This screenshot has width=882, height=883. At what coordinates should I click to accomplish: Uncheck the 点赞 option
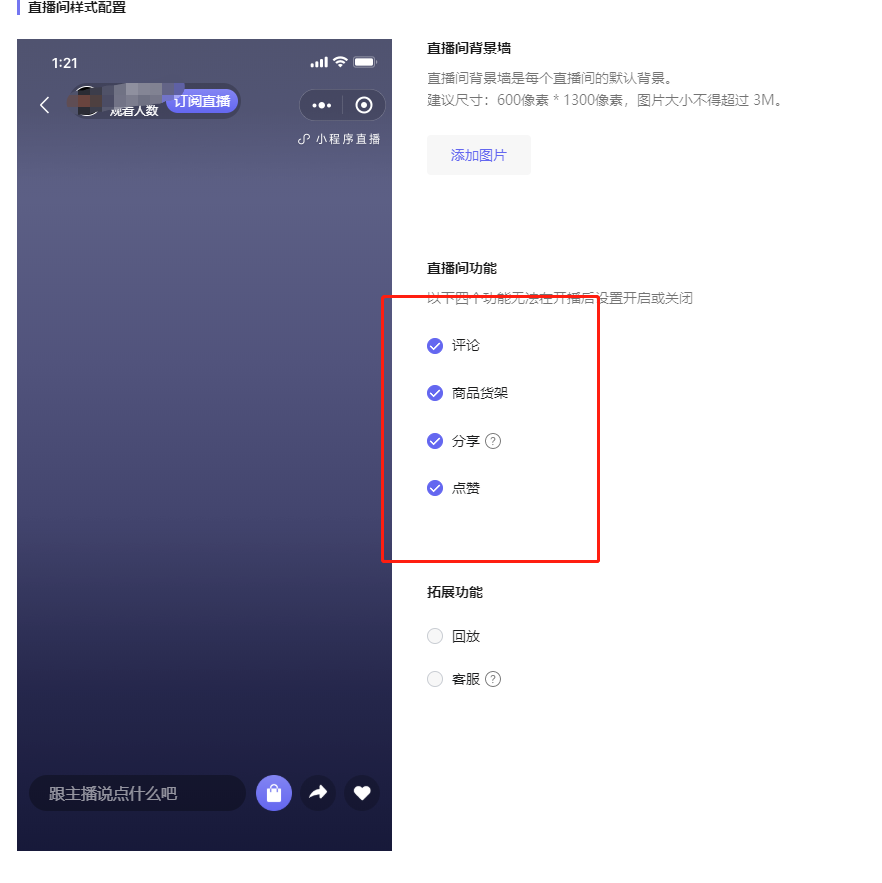[x=435, y=488]
